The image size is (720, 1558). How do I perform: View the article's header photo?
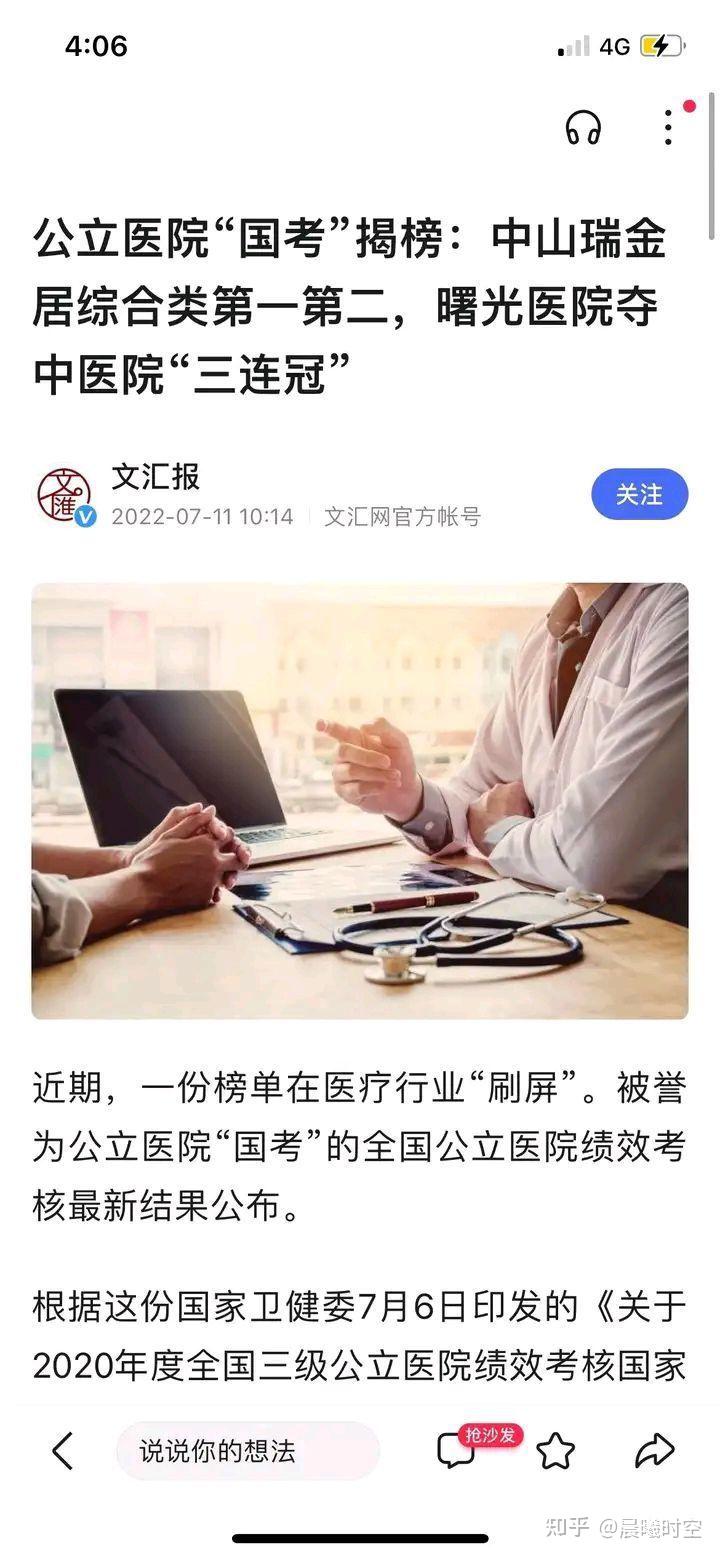[360, 800]
